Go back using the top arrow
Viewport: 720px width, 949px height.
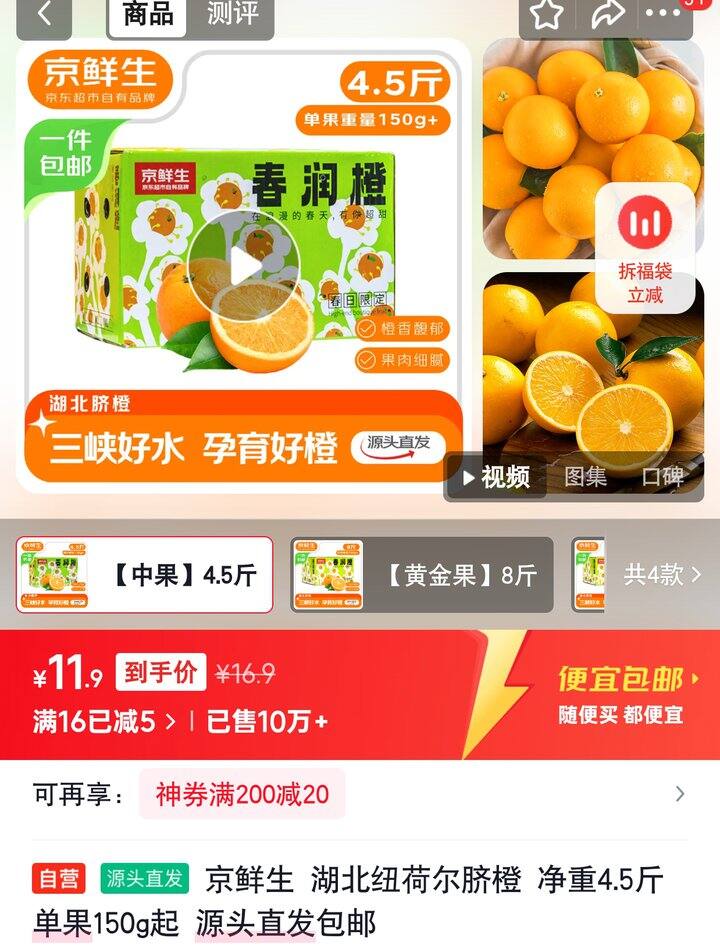(45, 14)
